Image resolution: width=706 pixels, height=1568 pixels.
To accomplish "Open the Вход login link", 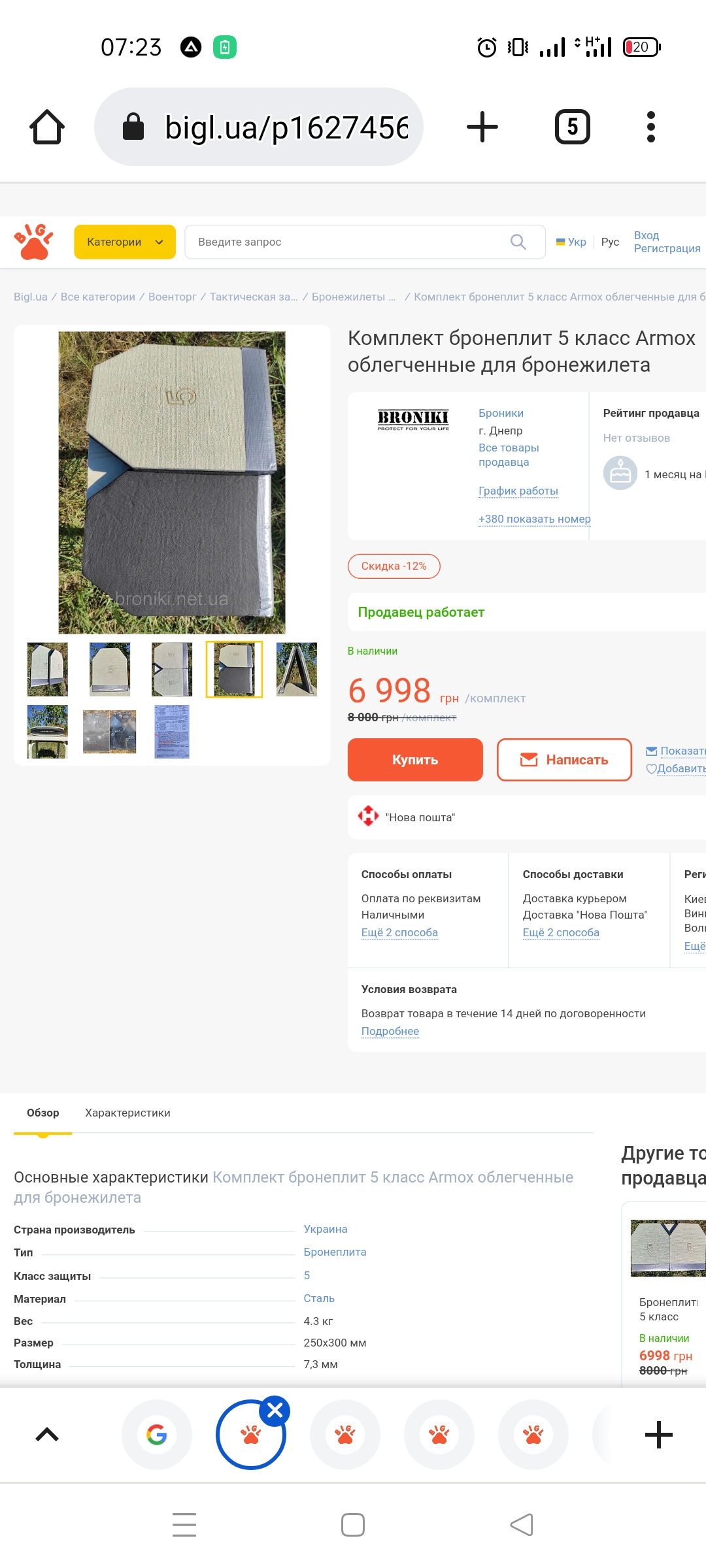I will [647, 235].
